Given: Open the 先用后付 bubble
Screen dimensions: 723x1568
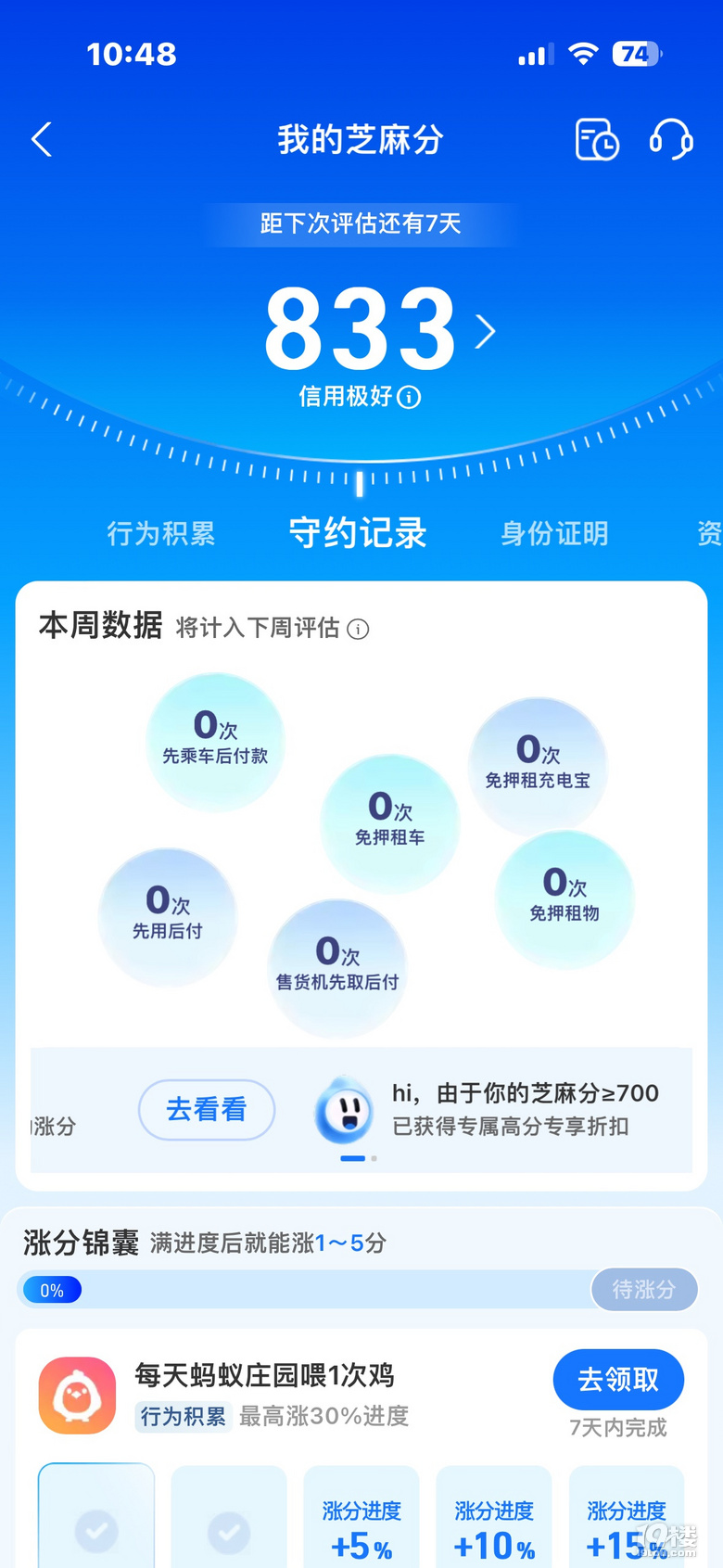Looking at the screenshot, I should 168,915.
